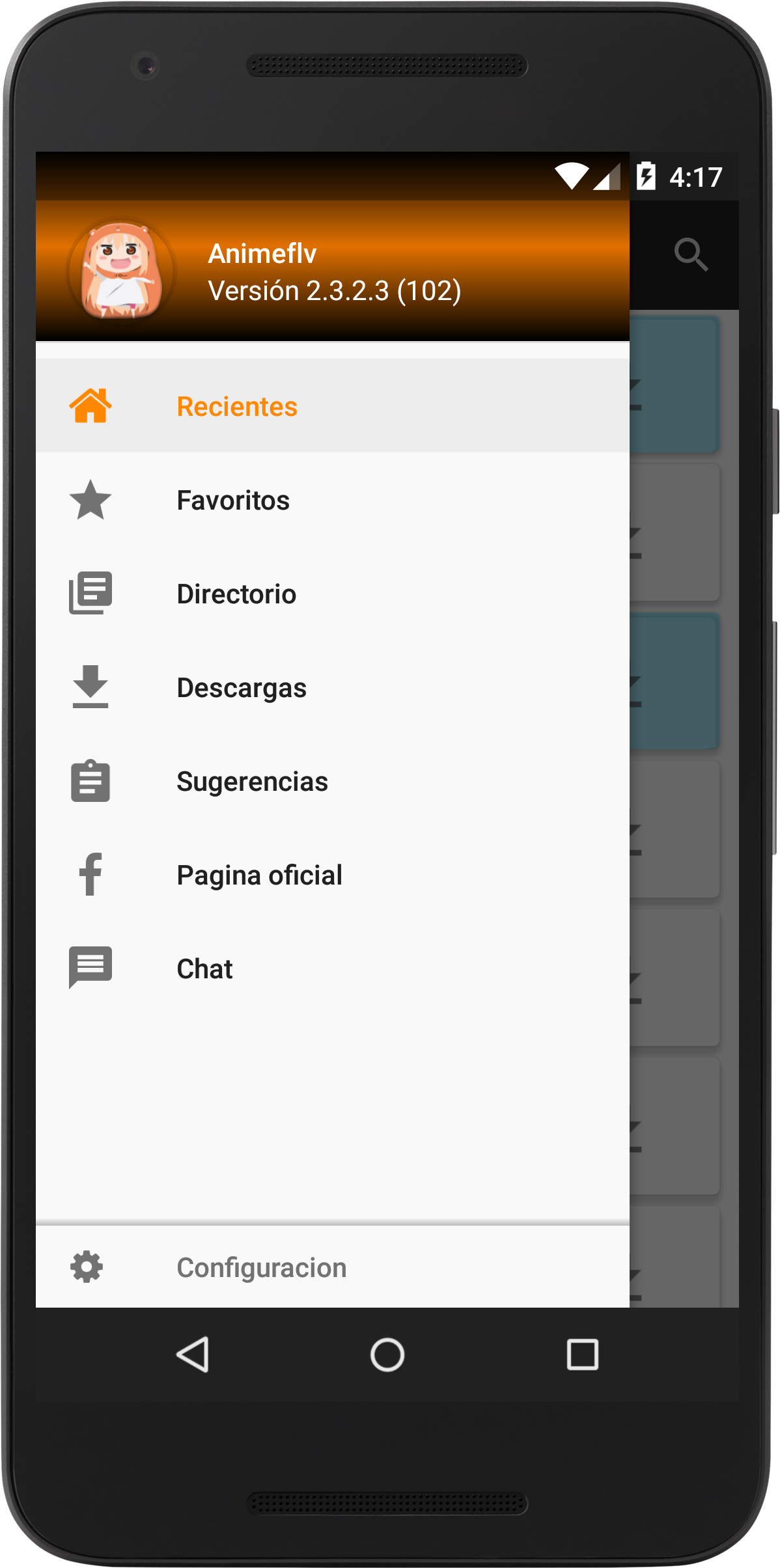780x1568 pixels.
Task: Select Recientes in the drawer
Action: [x=333, y=406]
